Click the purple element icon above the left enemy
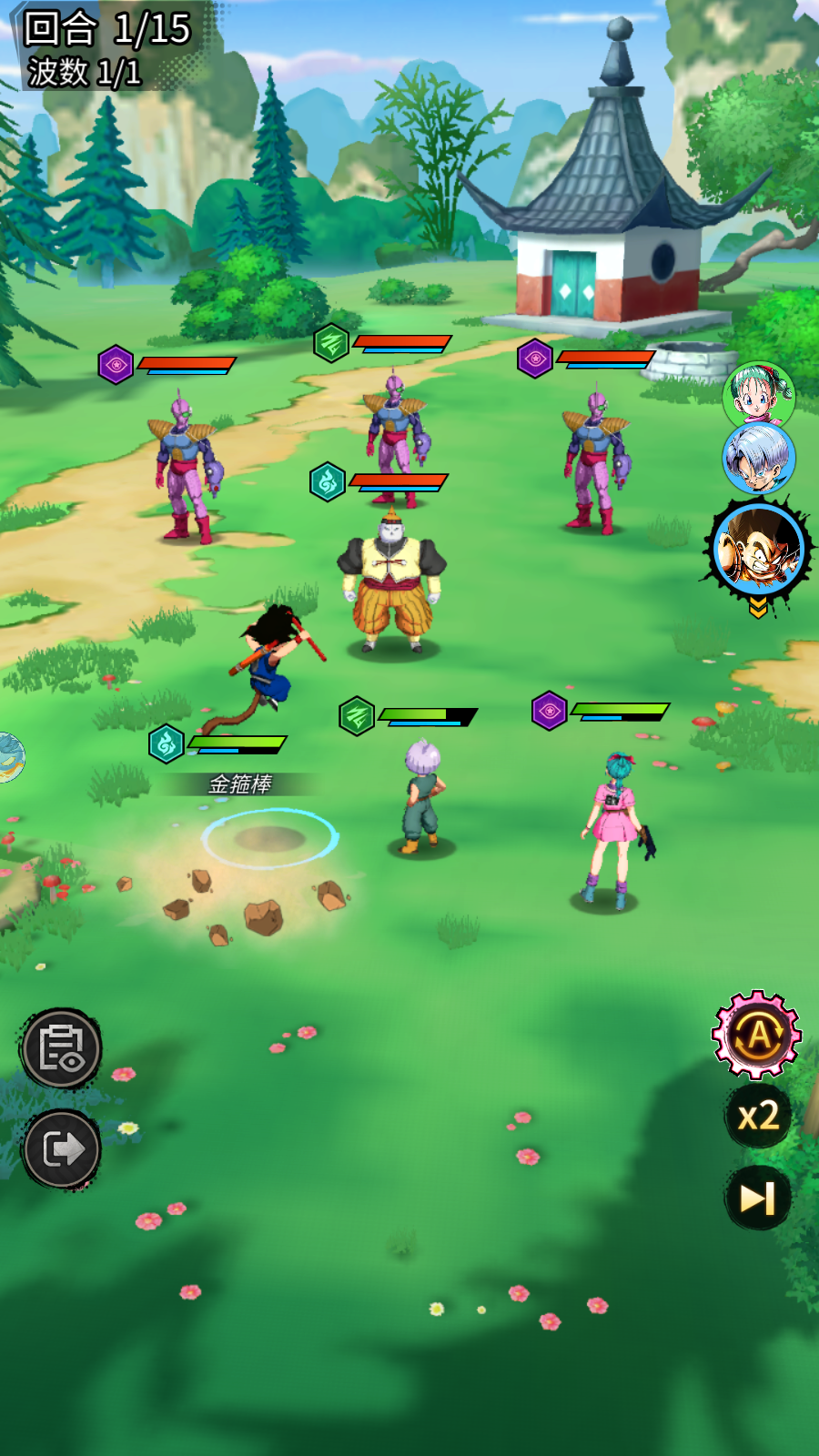Image resolution: width=819 pixels, height=1456 pixels. click(116, 362)
